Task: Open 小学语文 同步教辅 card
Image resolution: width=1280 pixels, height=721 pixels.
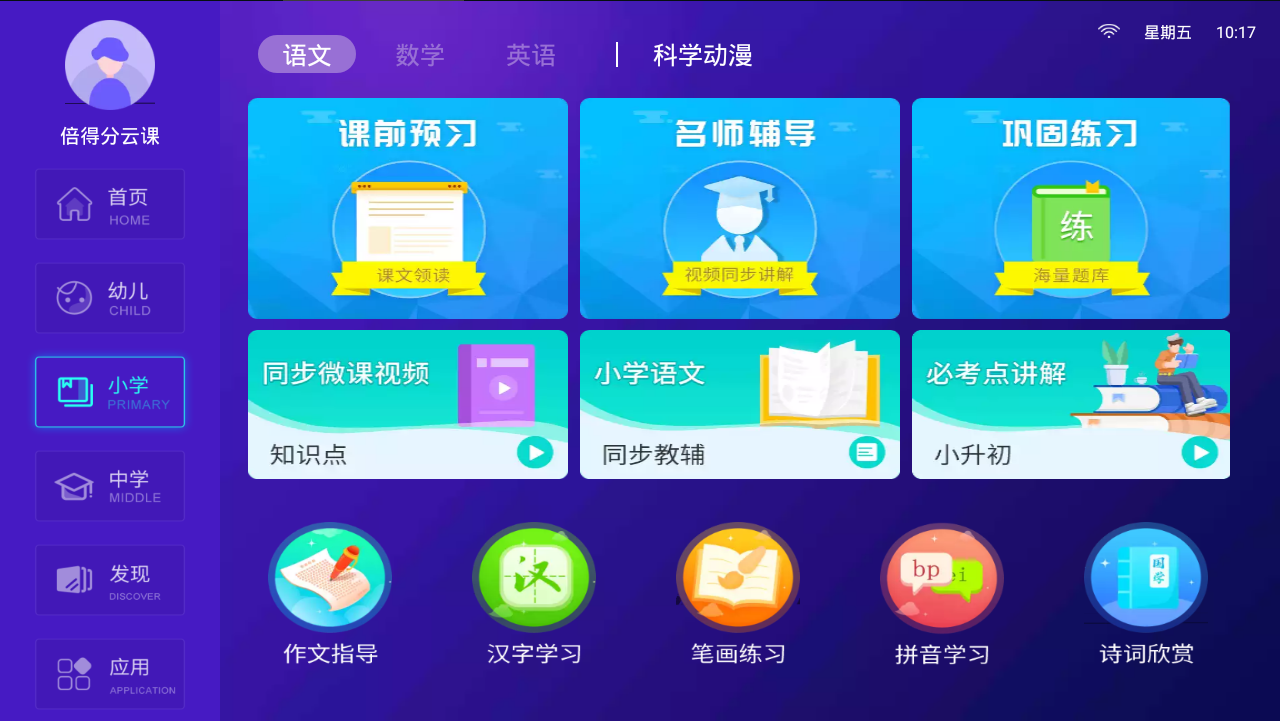Action: [x=740, y=405]
